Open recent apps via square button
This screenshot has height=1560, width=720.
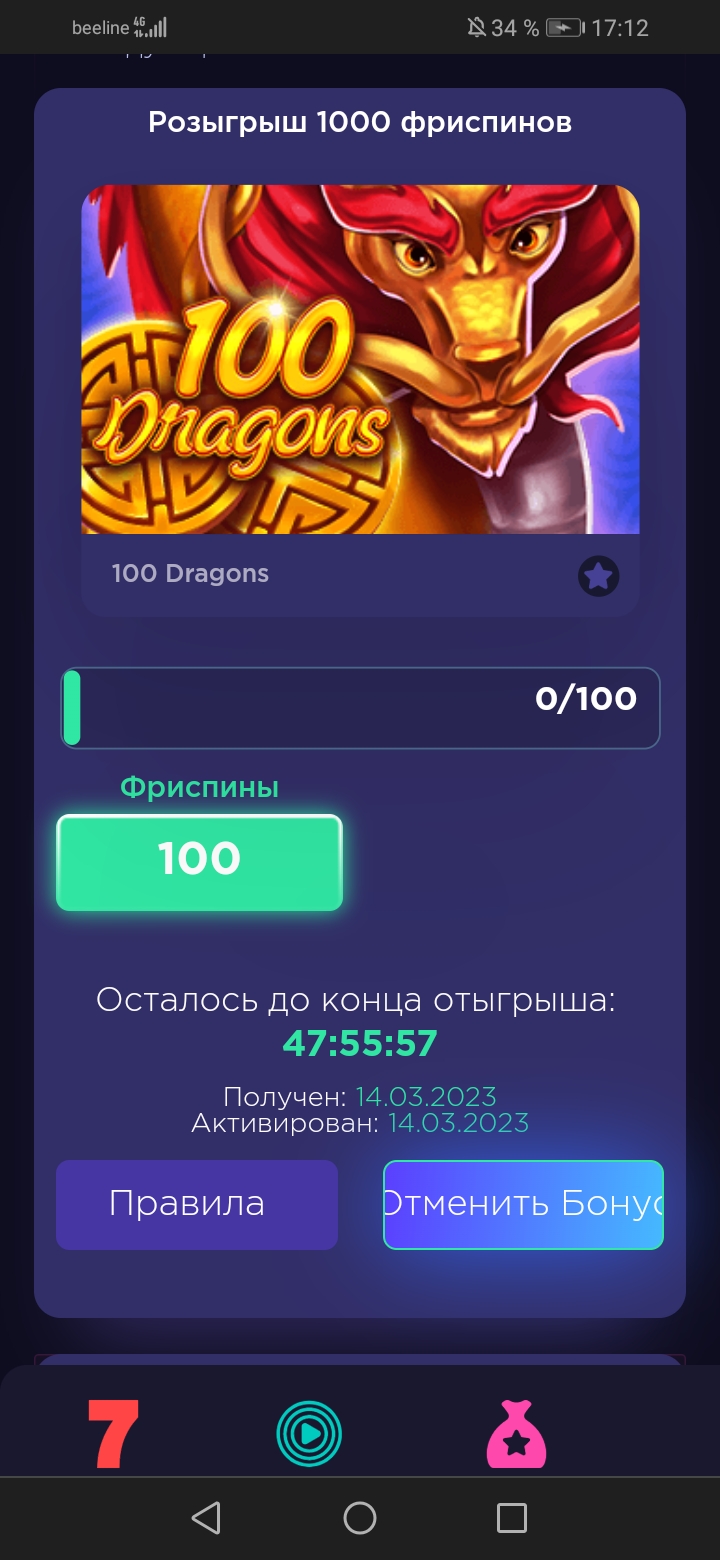pos(511,1518)
